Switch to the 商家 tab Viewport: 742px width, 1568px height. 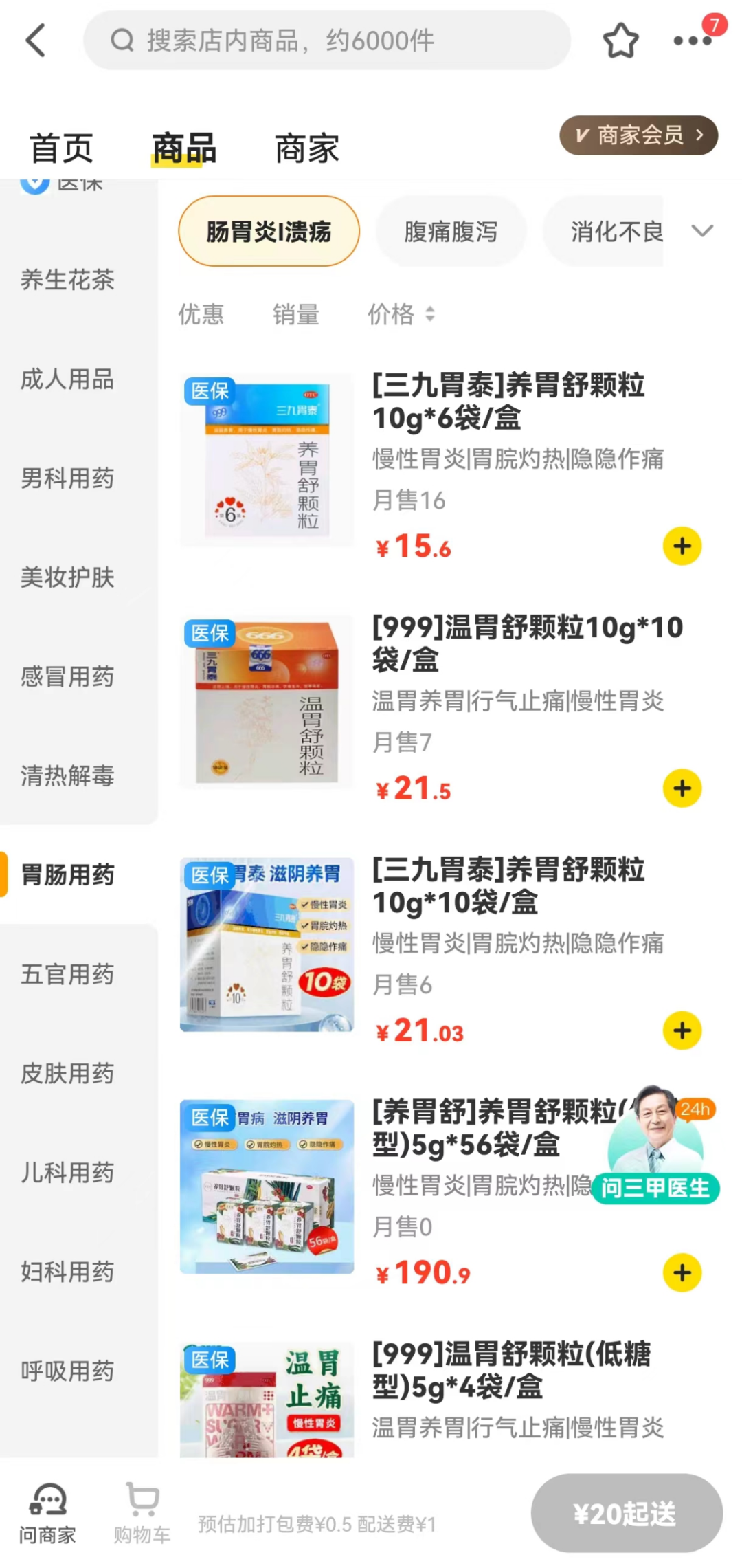307,148
